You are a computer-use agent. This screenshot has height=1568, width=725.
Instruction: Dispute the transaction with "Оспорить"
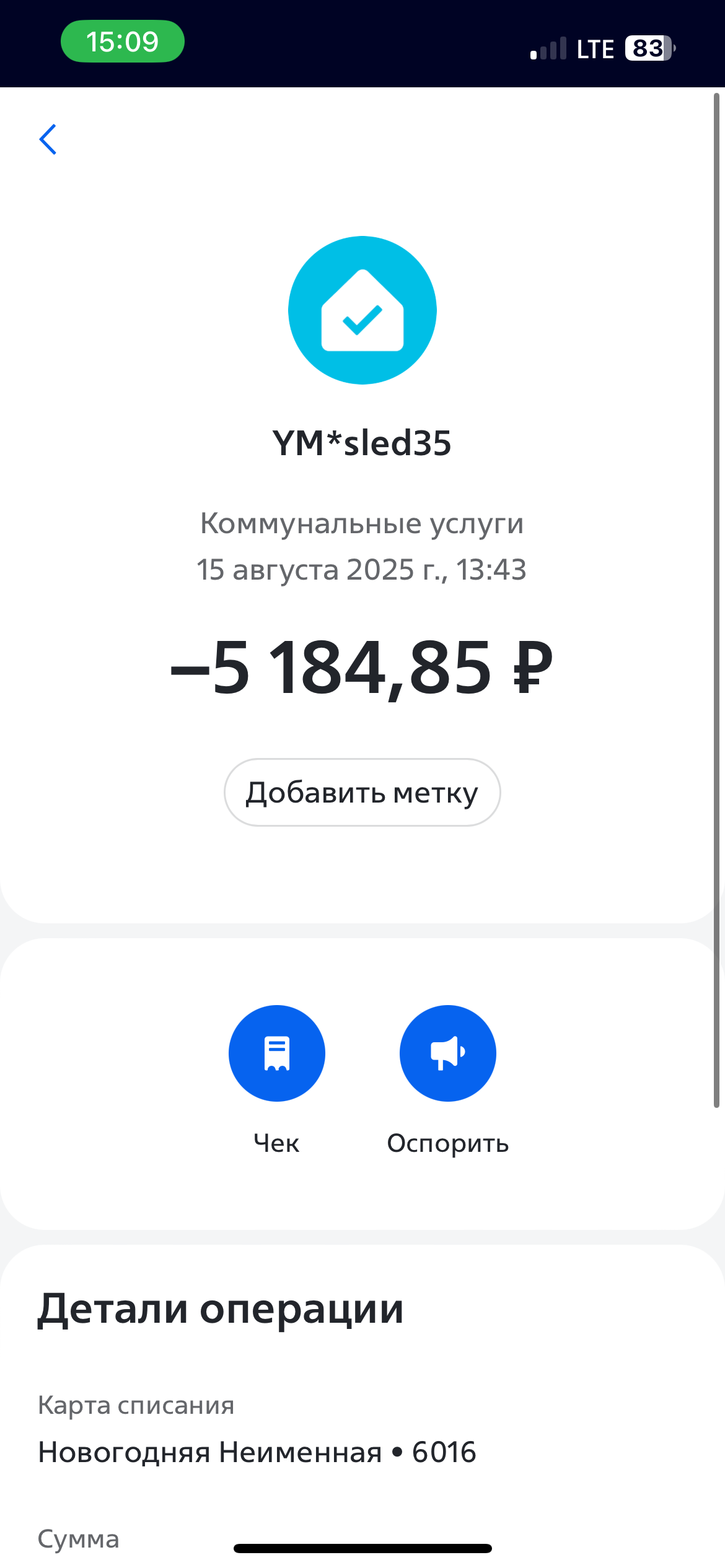[x=447, y=1053]
